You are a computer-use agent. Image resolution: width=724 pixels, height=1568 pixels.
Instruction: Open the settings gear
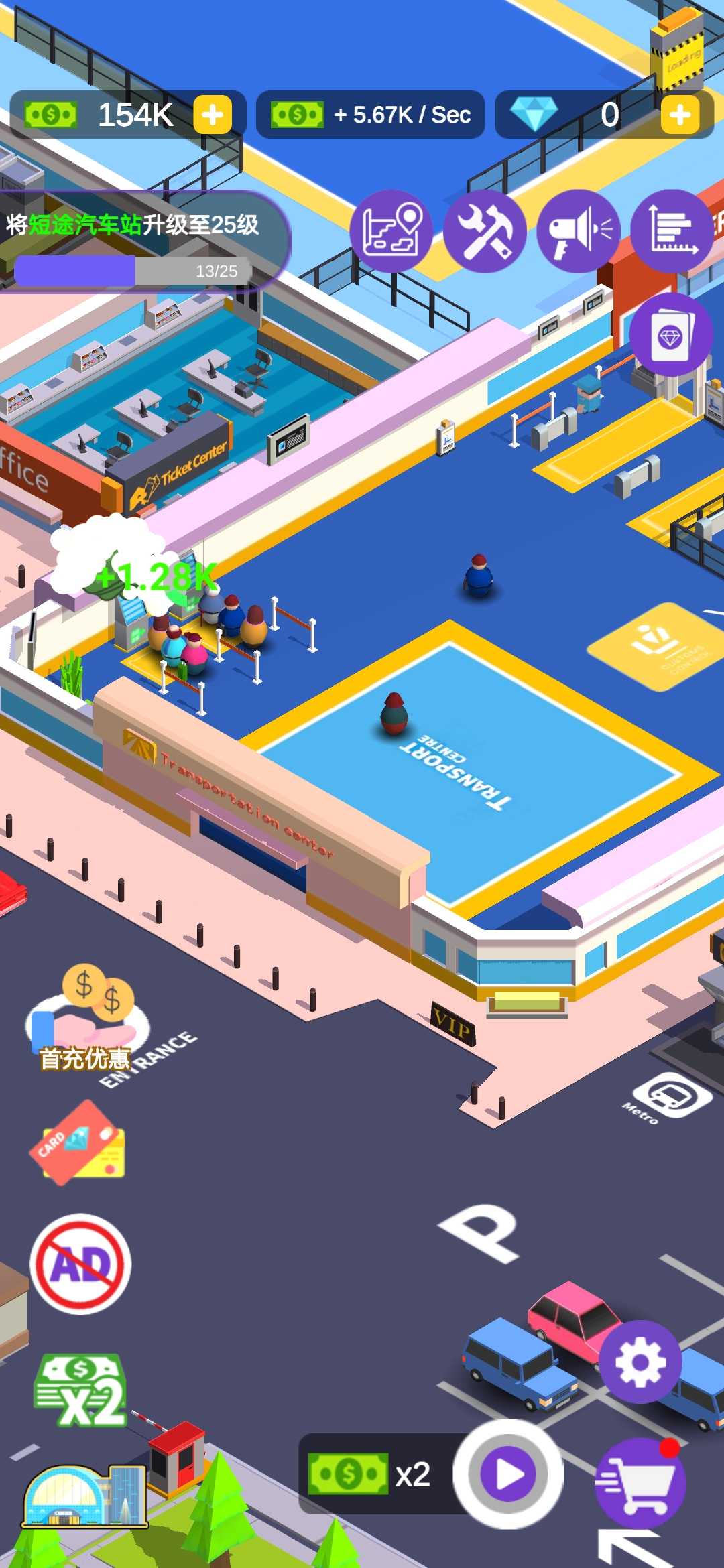click(640, 1362)
